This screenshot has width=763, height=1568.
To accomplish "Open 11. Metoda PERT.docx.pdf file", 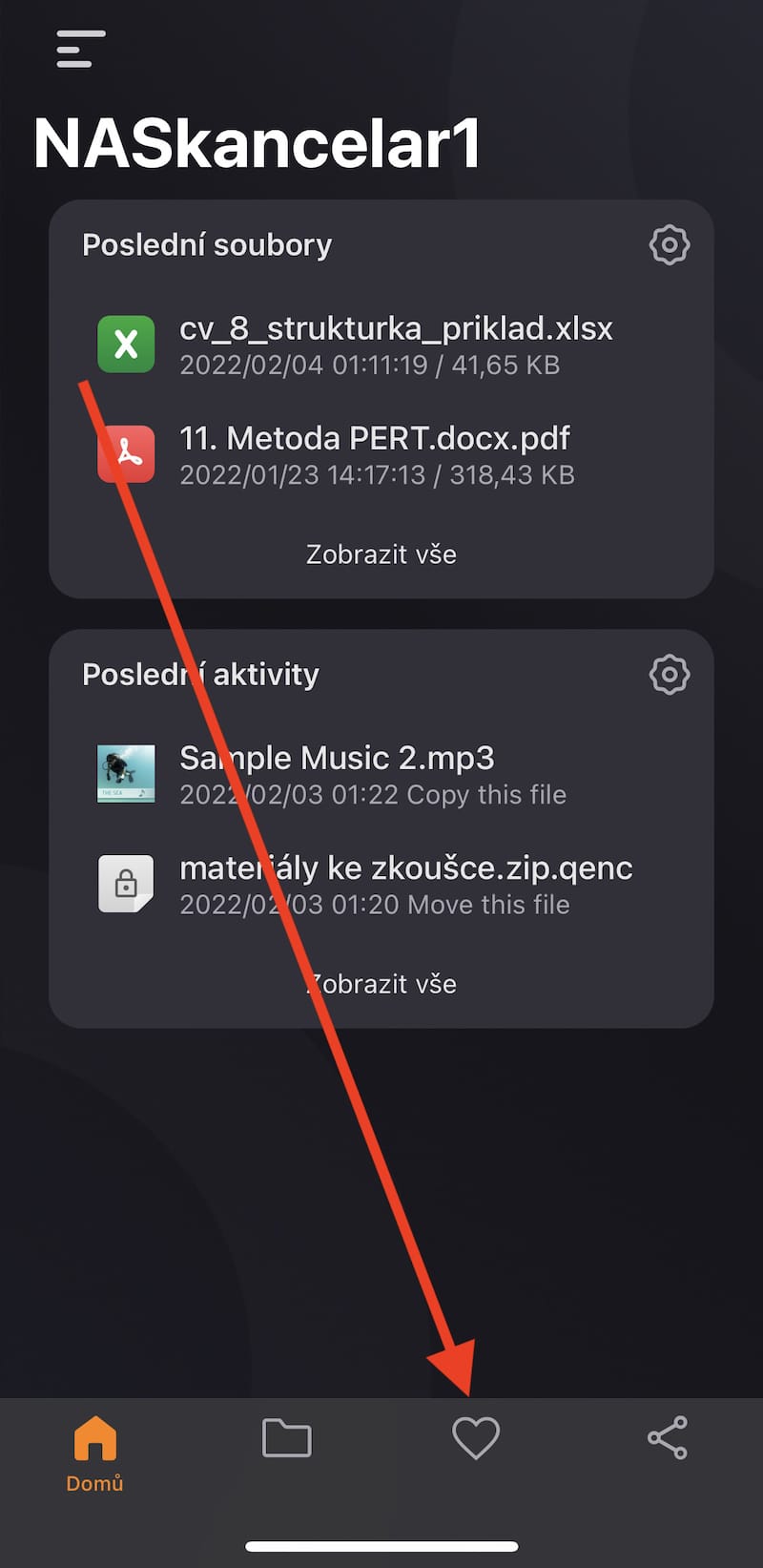I will tap(376, 454).
